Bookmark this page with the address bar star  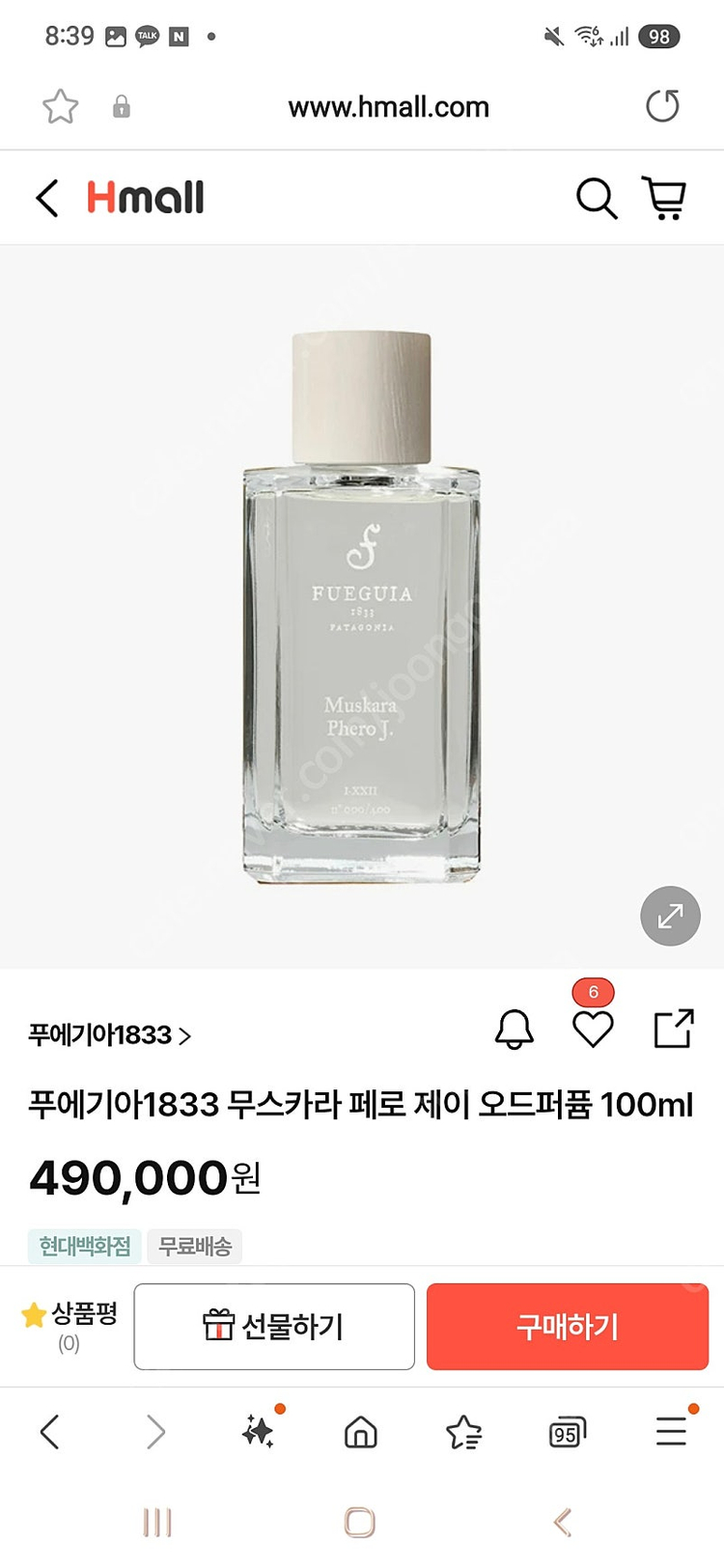(60, 106)
